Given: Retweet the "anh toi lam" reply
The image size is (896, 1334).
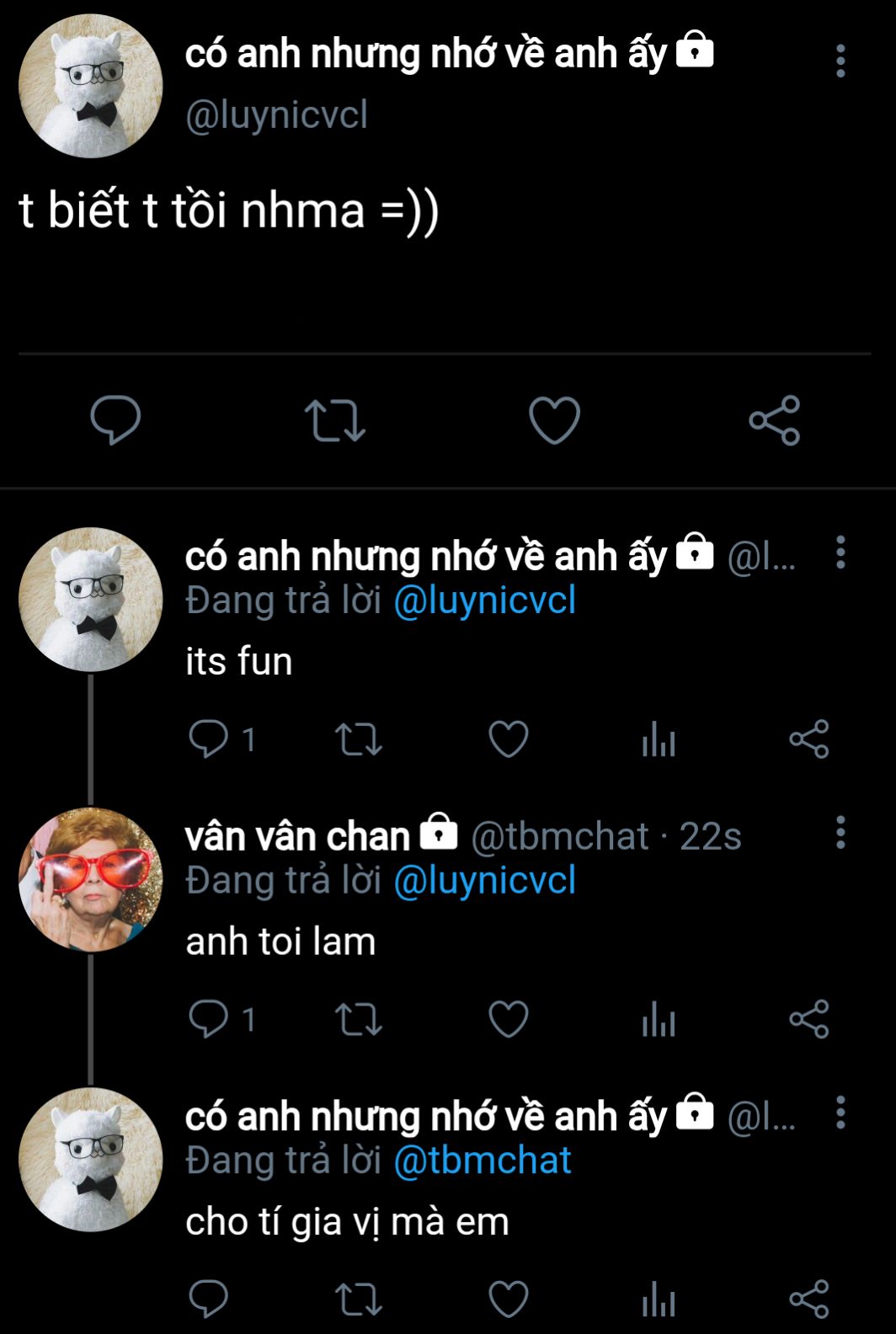Looking at the screenshot, I should pos(359,1020).
